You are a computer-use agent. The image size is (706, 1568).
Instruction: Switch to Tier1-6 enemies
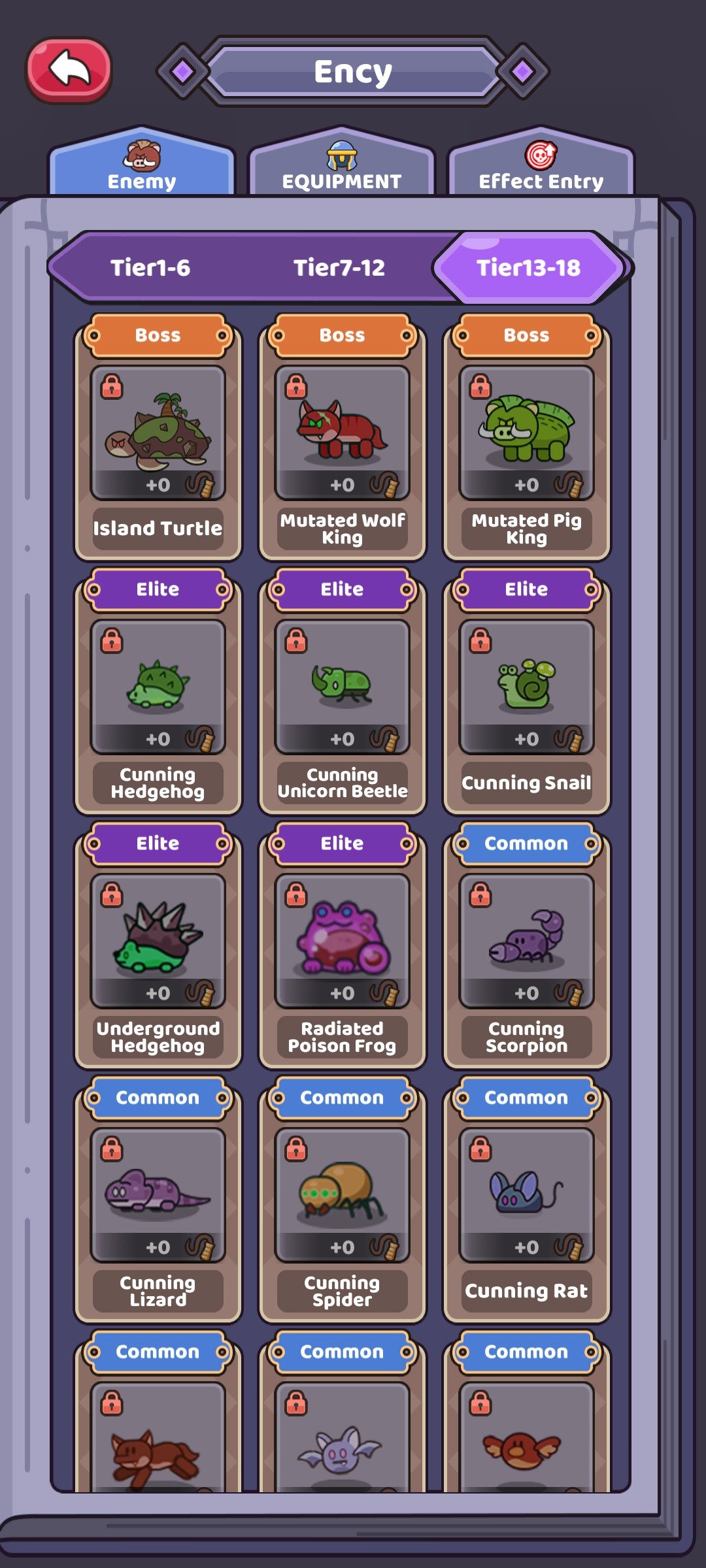[150, 267]
